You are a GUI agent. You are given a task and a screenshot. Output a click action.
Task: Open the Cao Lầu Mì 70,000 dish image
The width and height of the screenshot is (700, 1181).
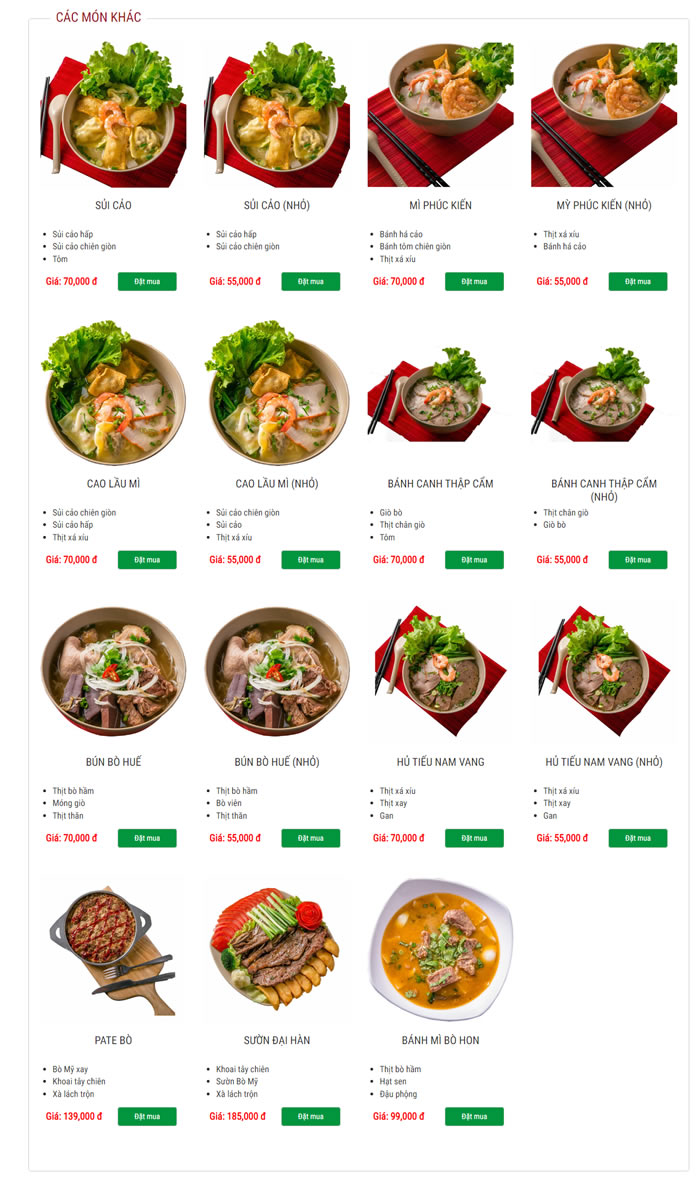click(x=113, y=392)
